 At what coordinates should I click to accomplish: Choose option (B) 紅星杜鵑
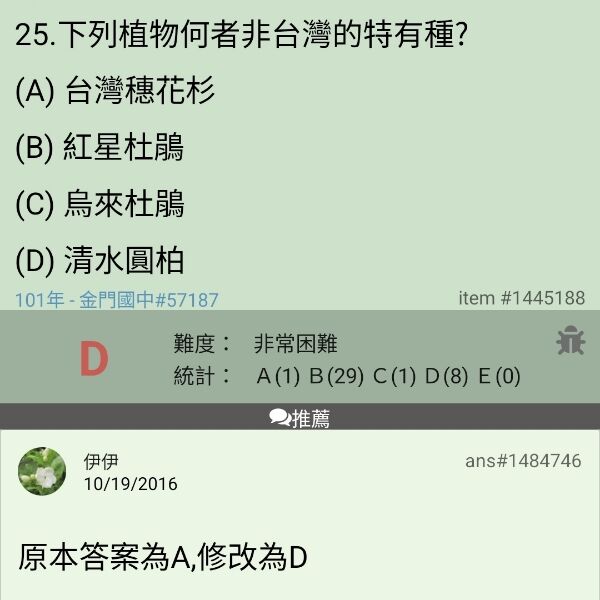100,148
